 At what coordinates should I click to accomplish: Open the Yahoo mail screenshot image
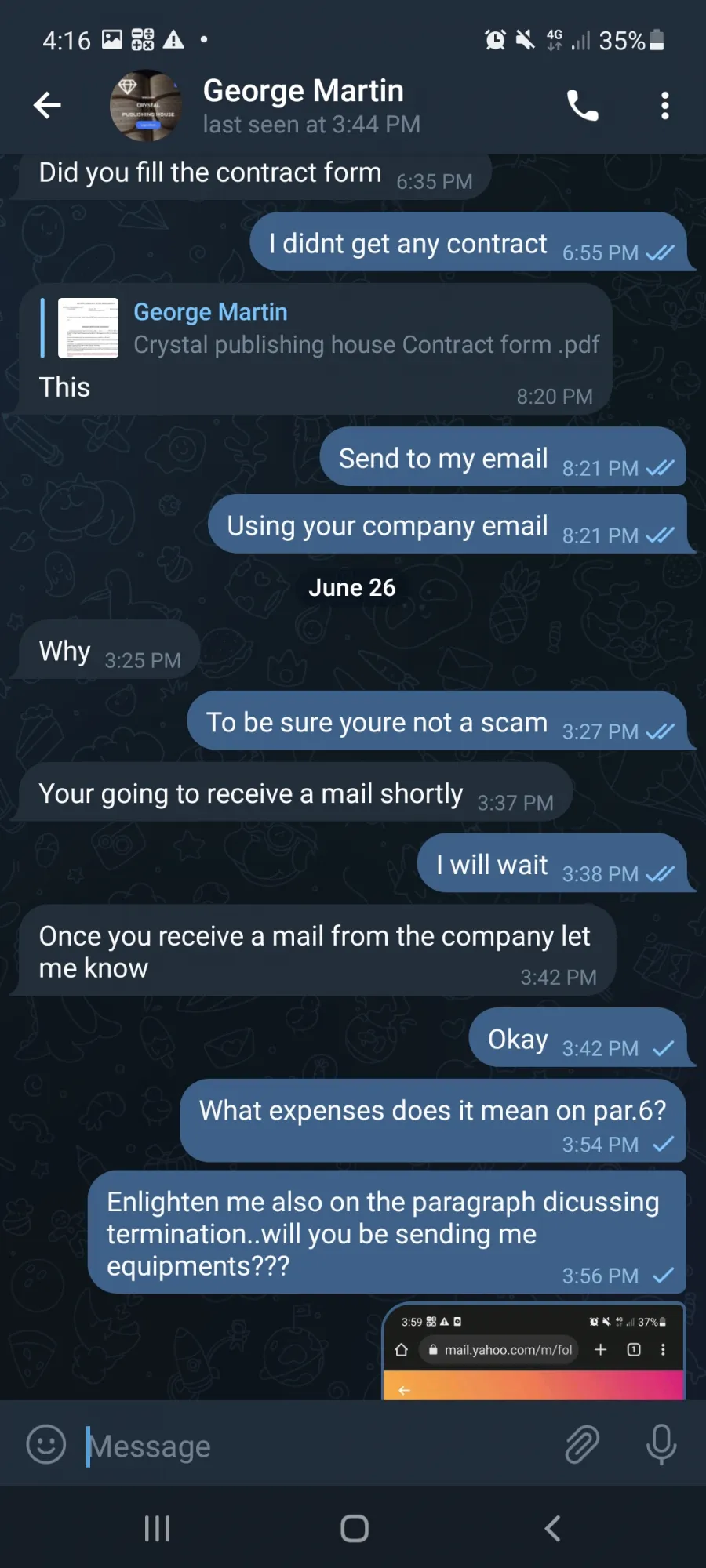[x=533, y=1352]
